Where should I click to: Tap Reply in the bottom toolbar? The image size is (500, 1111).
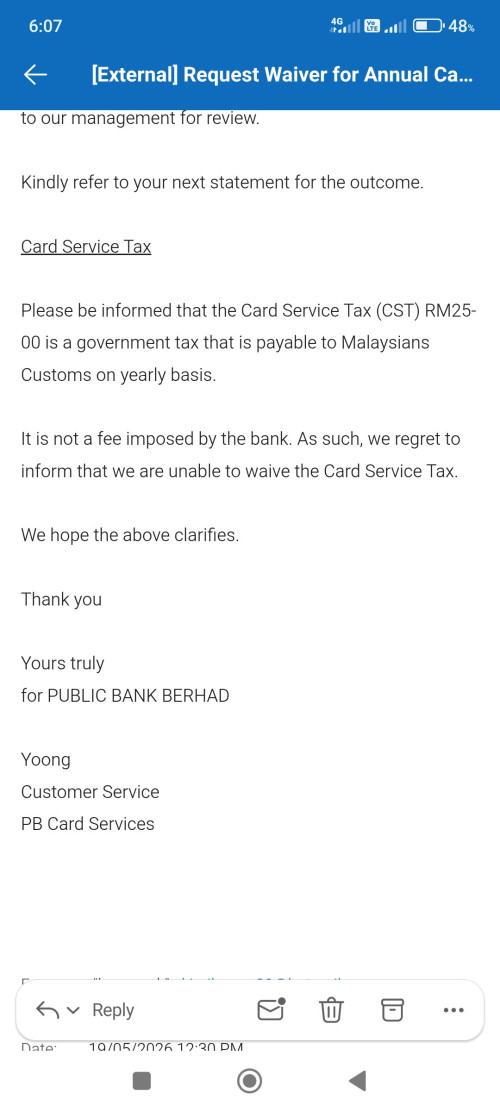click(113, 1010)
